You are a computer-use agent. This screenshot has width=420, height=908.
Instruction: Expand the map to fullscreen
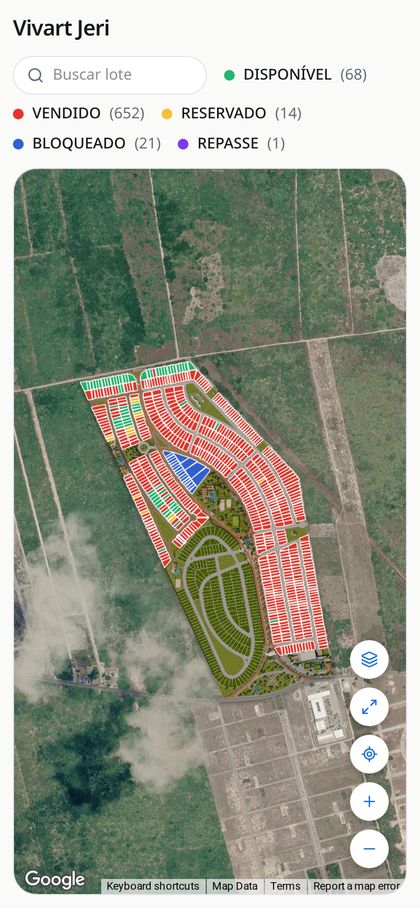tap(369, 707)
